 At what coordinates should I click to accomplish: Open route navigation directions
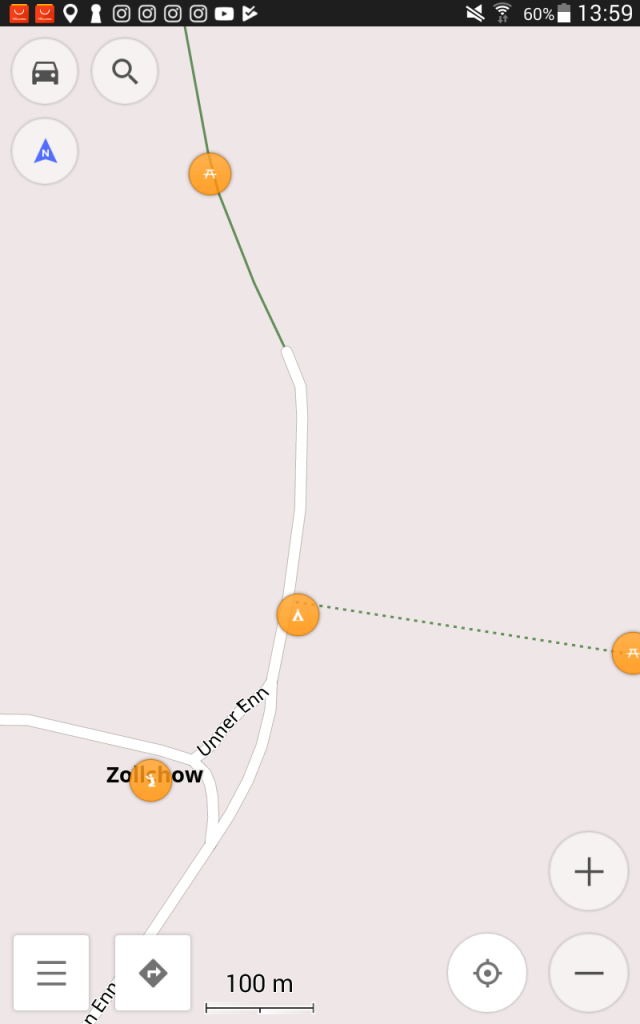click(x=153, y=972)
